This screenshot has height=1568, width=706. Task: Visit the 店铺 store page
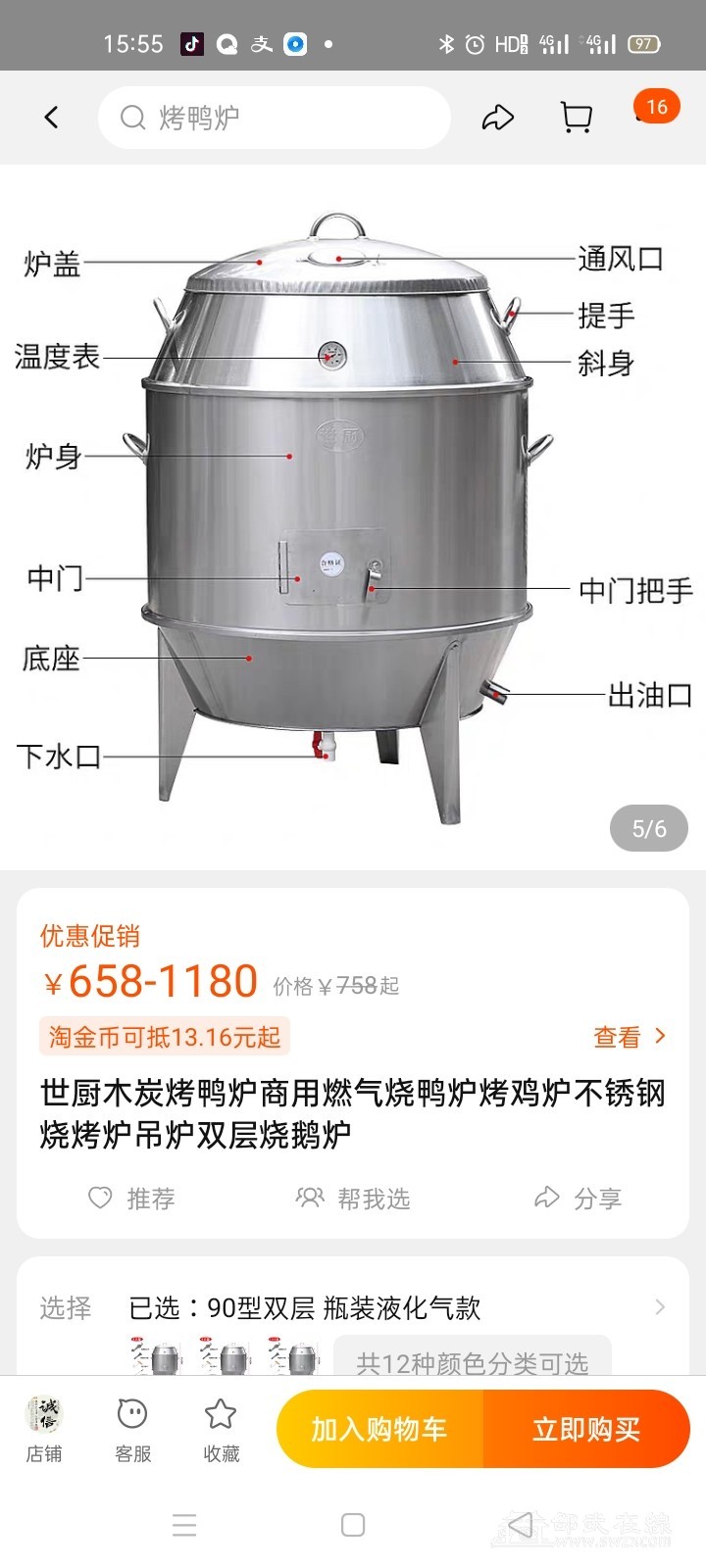[44, 1430]
